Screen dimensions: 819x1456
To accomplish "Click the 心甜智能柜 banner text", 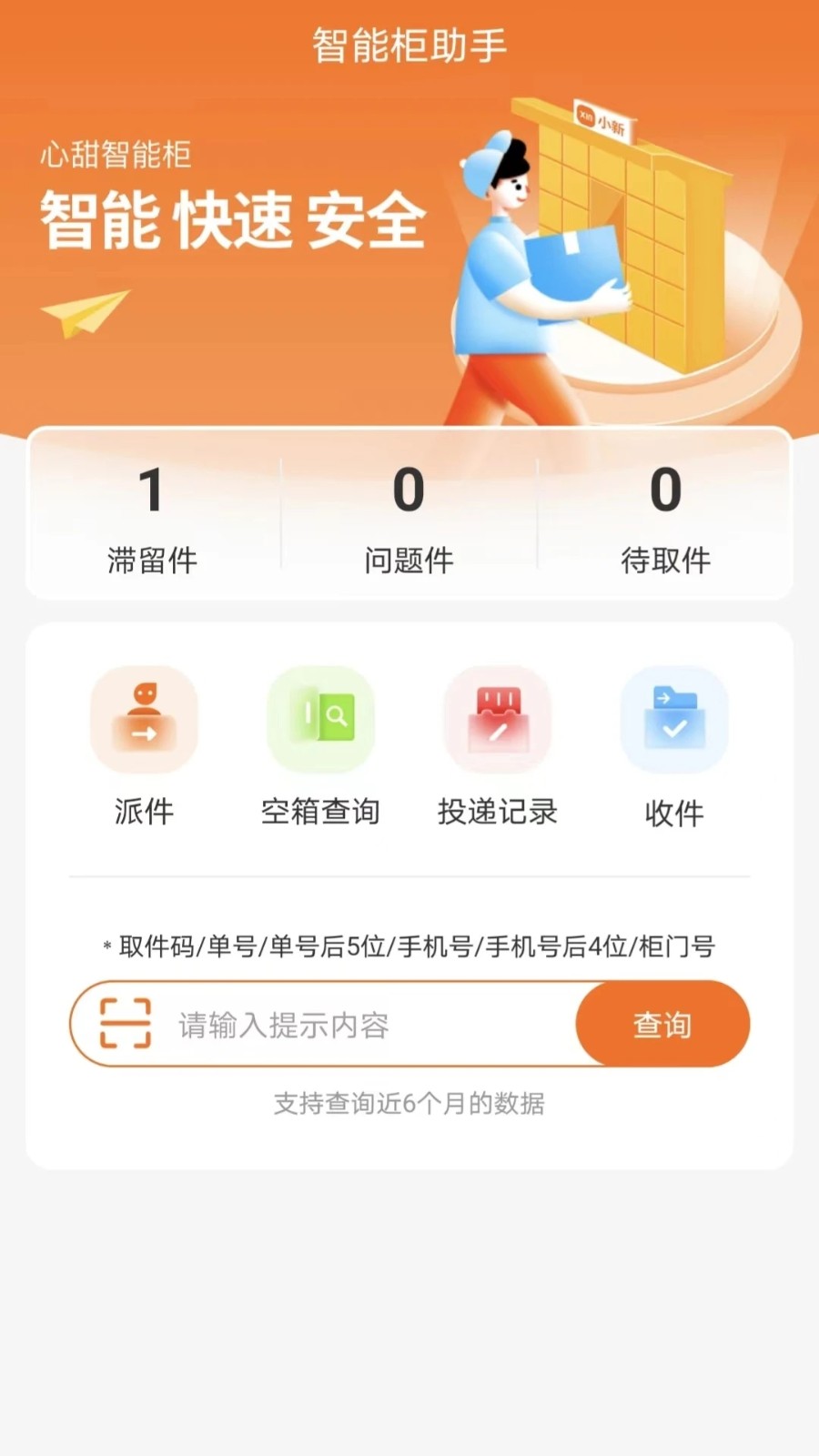I will coord(116,155).
